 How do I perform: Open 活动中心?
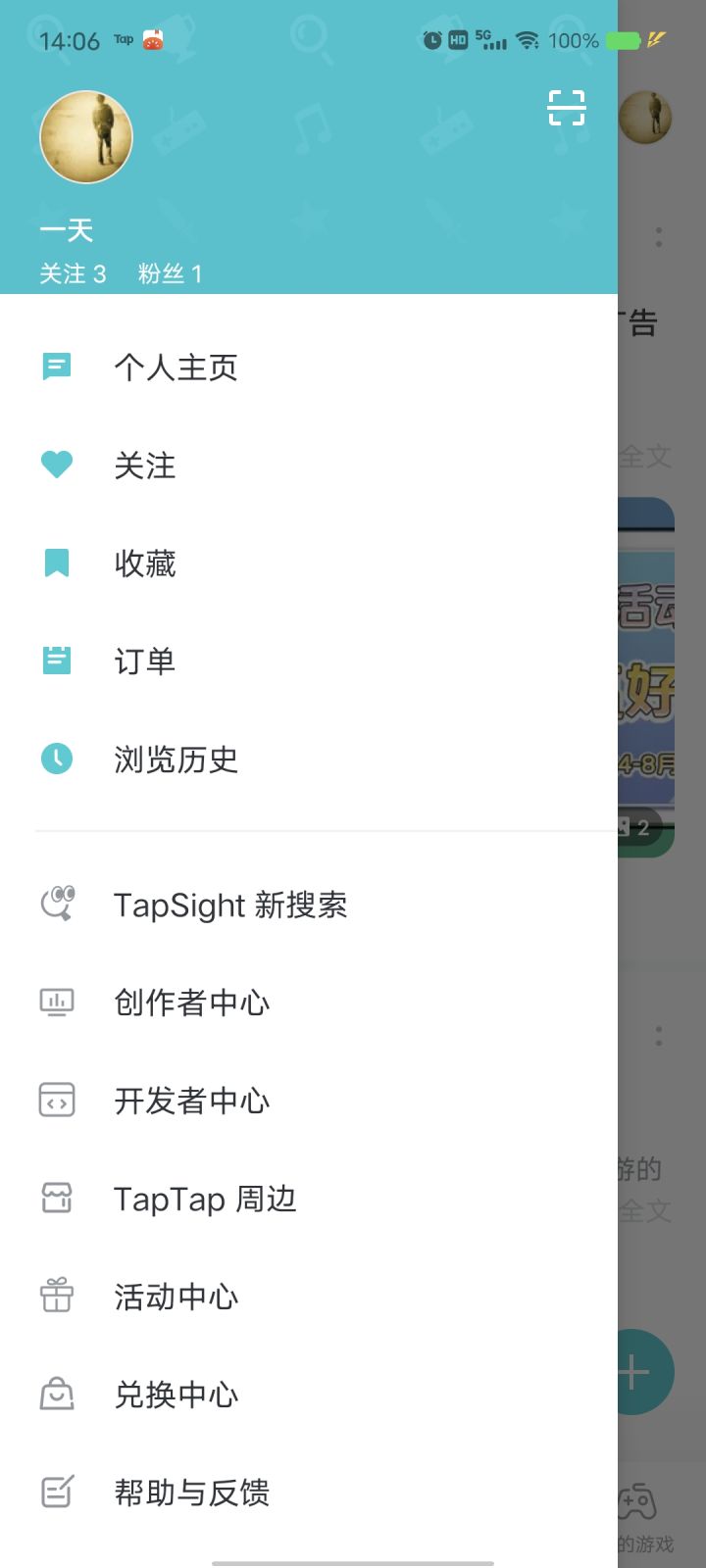[309, 1297]
